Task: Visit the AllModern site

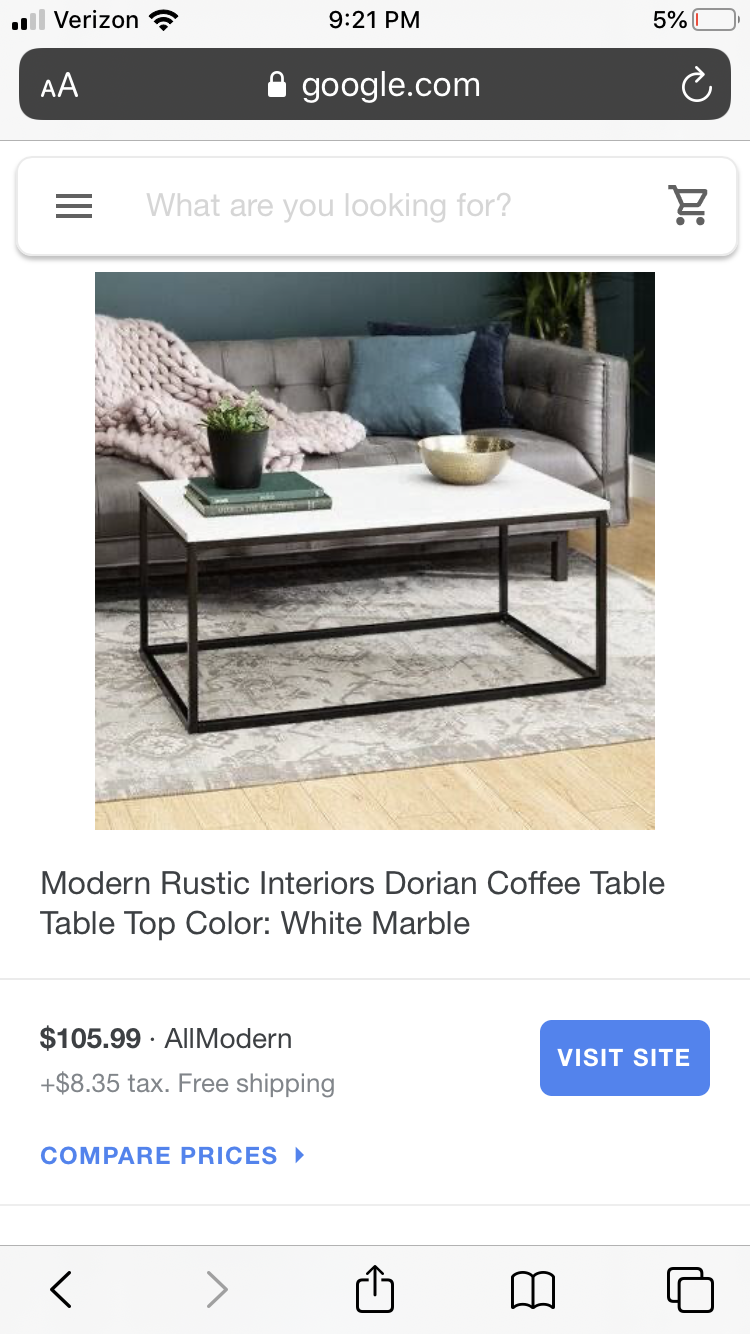Action: [624, 1058]
